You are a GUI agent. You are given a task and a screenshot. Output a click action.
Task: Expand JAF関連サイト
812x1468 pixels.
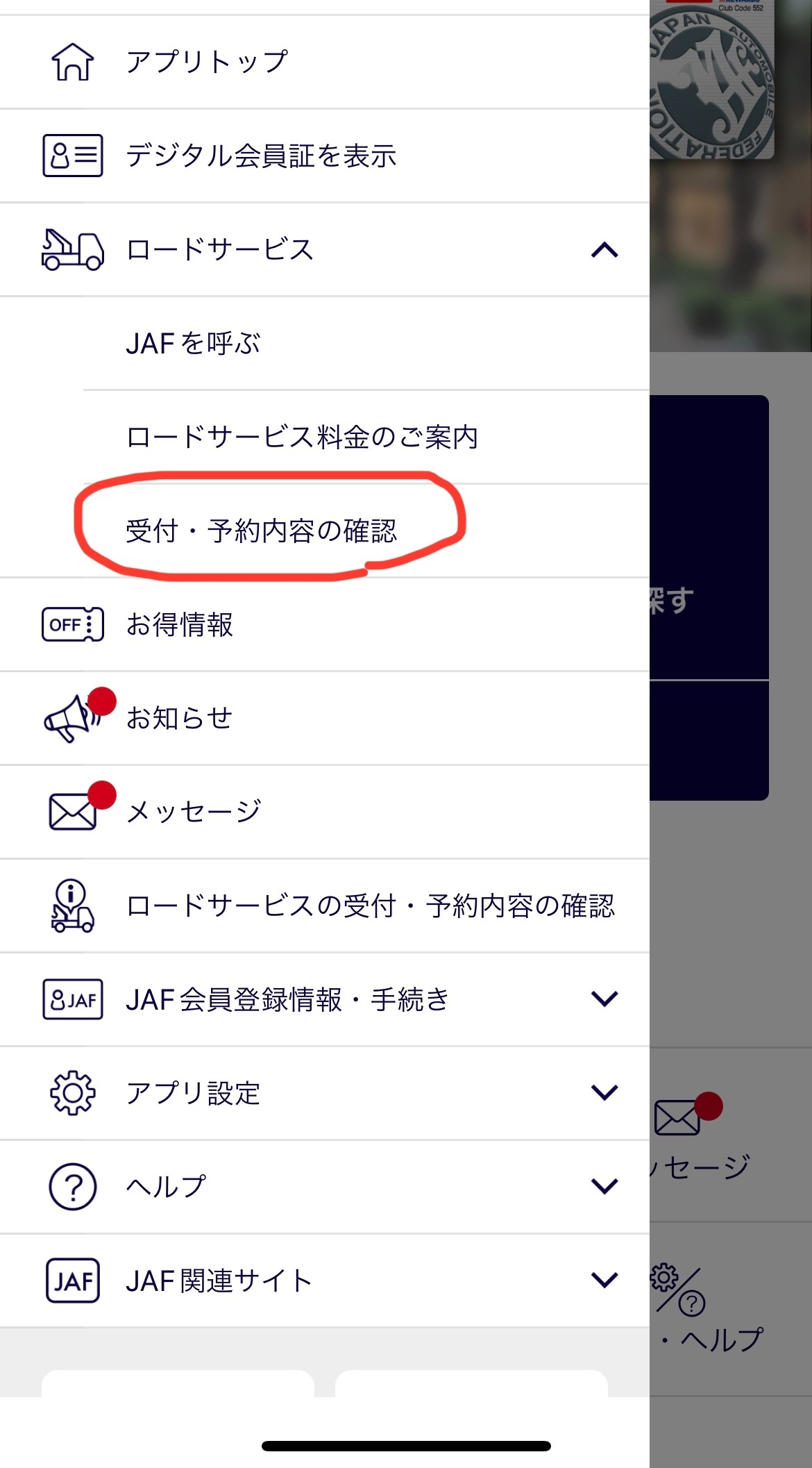(x=604, y=1280)
